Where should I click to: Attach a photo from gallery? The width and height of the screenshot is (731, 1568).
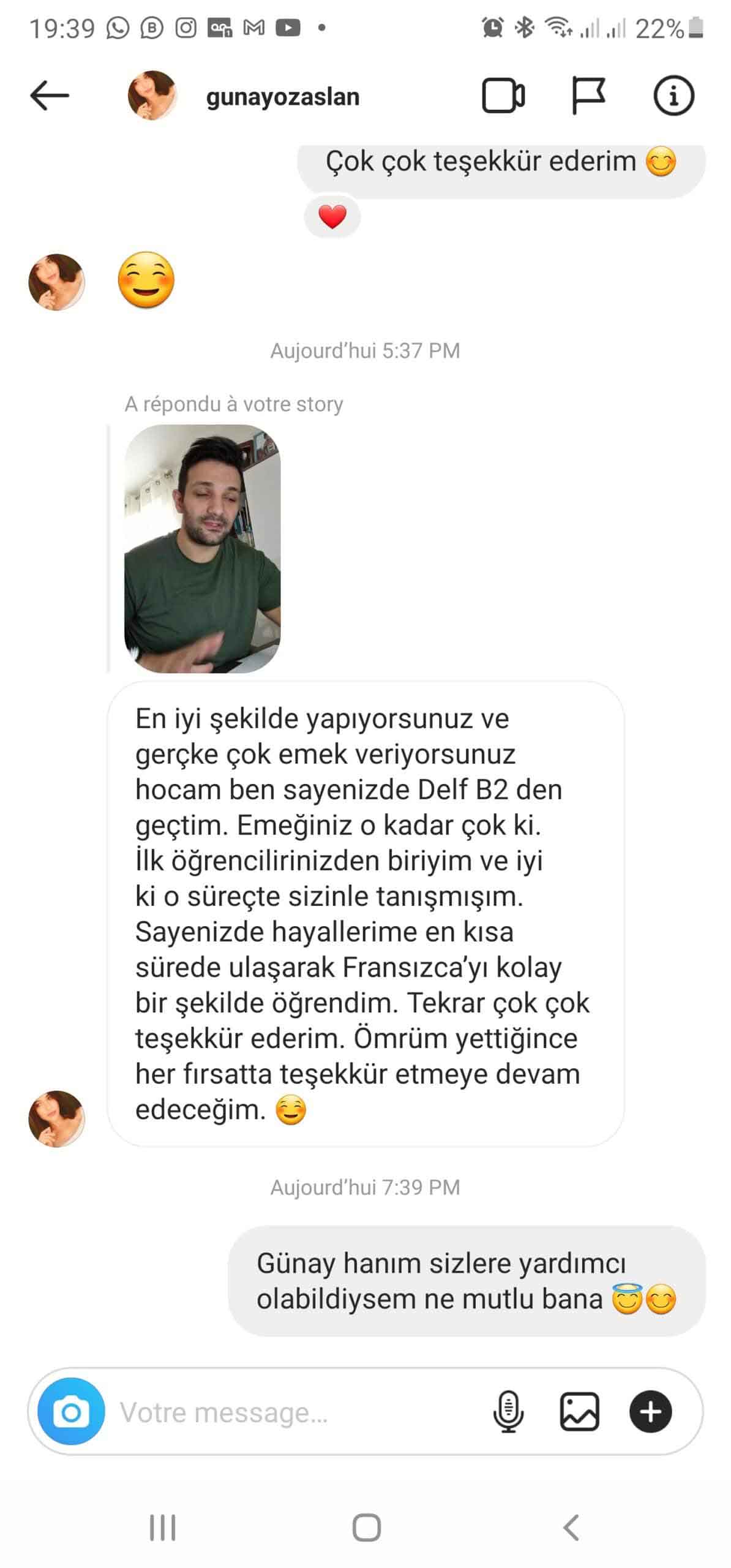[579, 1412]
